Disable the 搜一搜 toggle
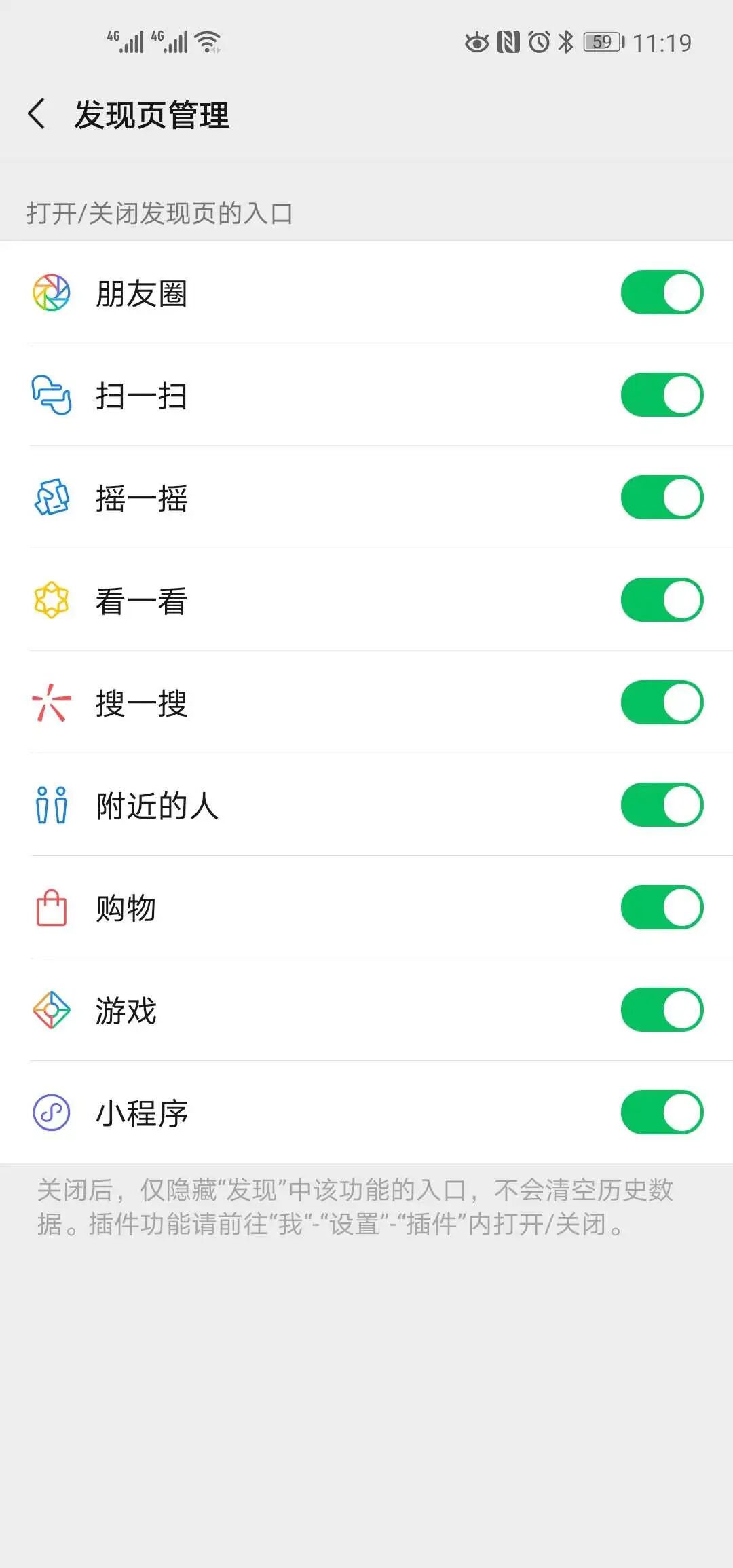Screen dimensions: 733x1568 [x=662, y=703]
